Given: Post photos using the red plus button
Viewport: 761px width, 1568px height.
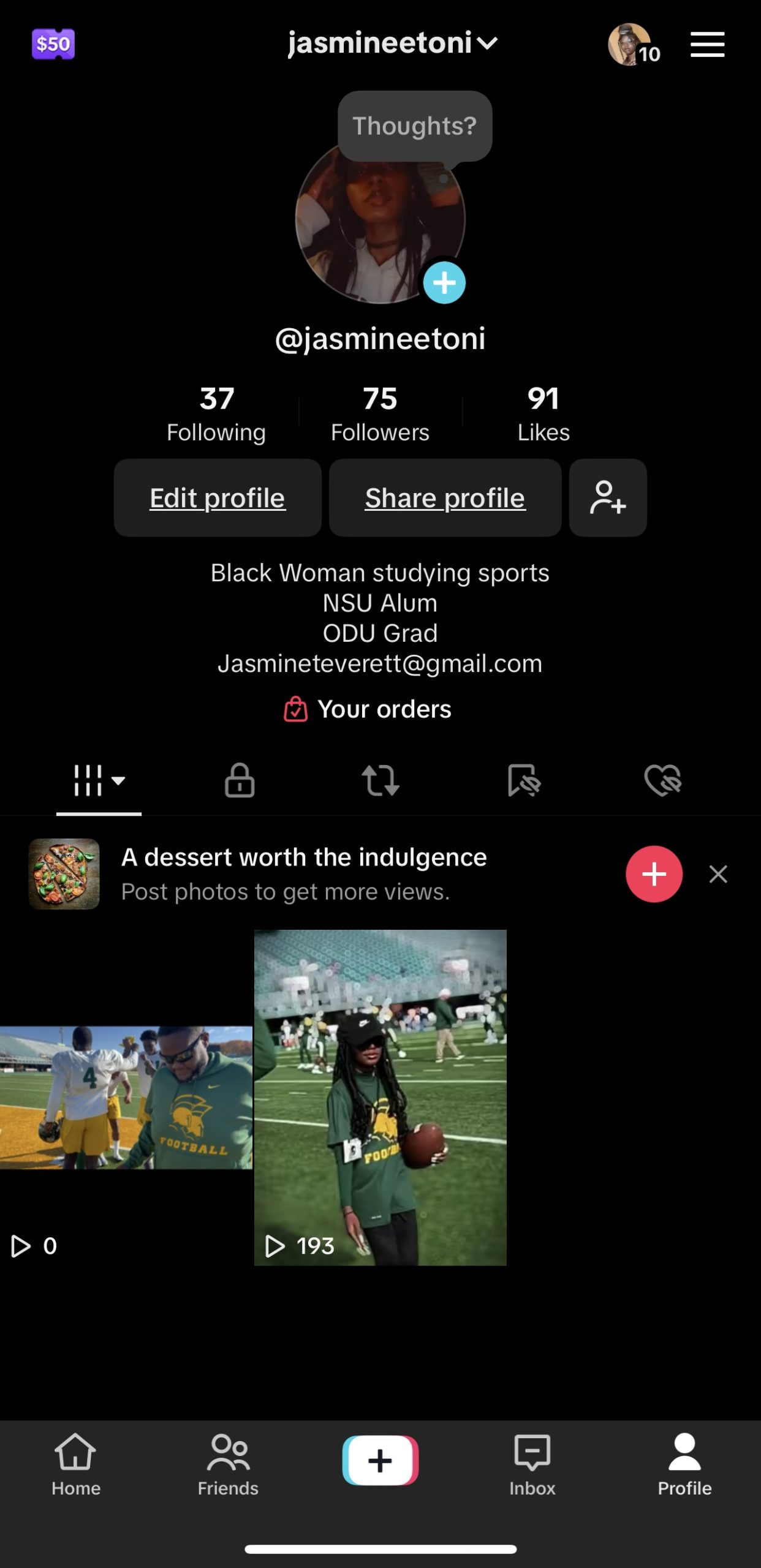Looking at the screenshot, I should tap(654, 874).
